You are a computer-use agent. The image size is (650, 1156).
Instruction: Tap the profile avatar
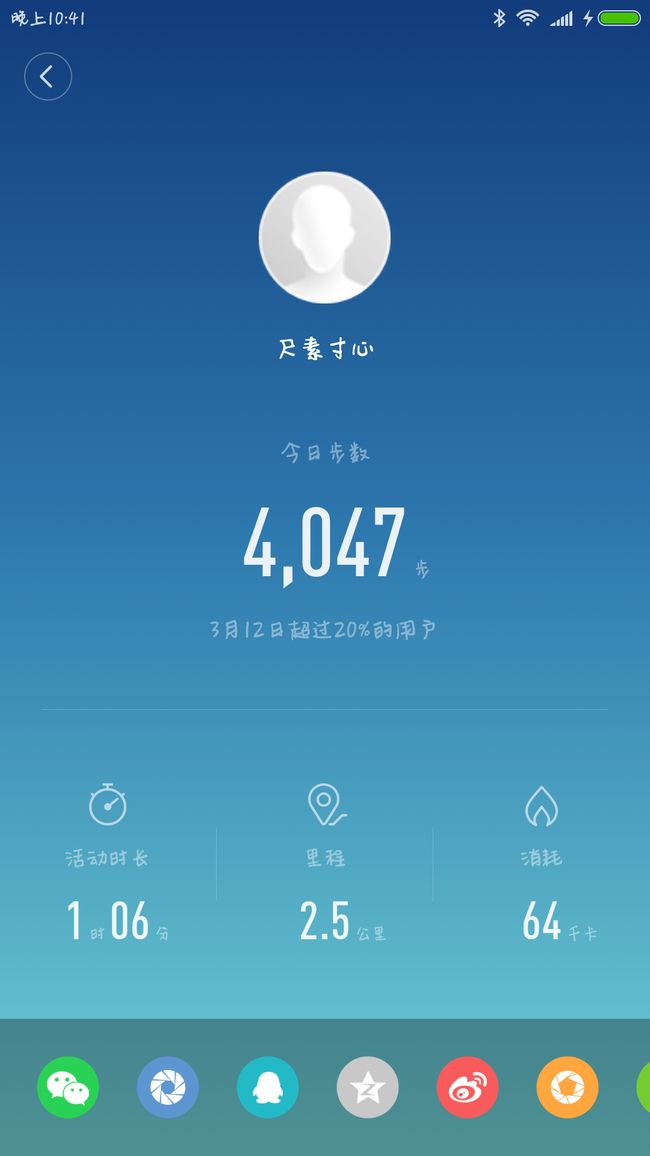pyautogui.click(x=324, y=237)
